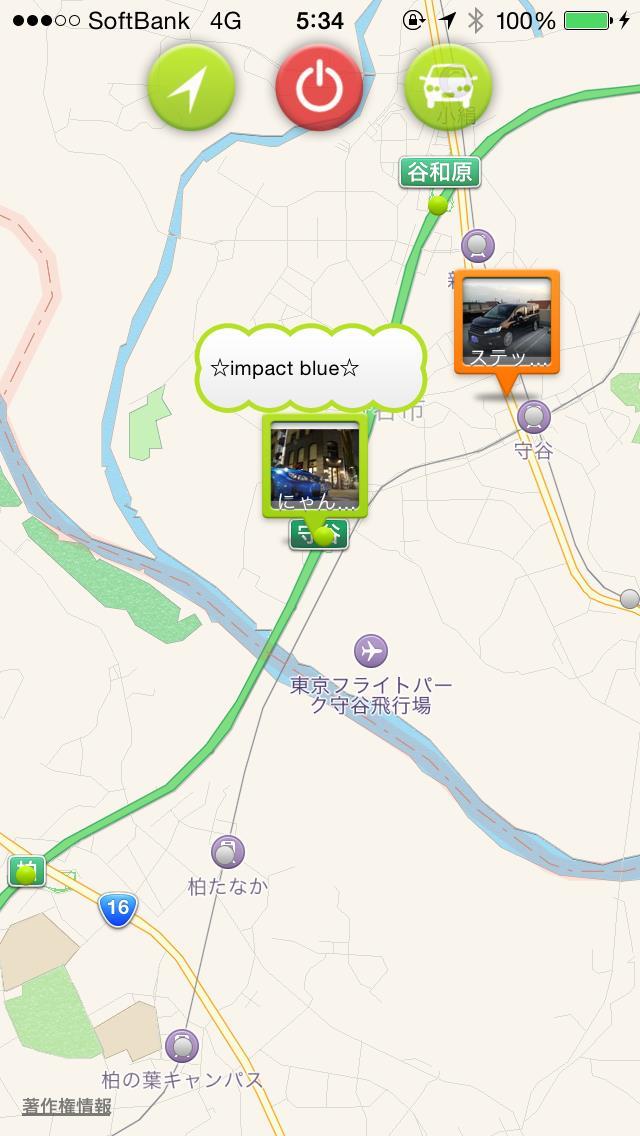Tap the red power button
The height and width of the screenshot is (1136, 640).
click(x=319, y=87)
